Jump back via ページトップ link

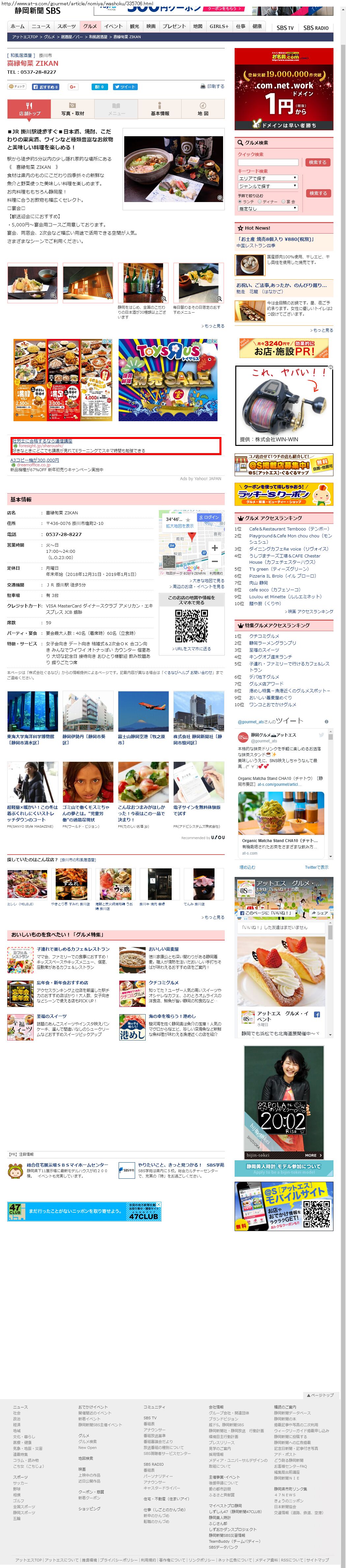coord(320,1395)
